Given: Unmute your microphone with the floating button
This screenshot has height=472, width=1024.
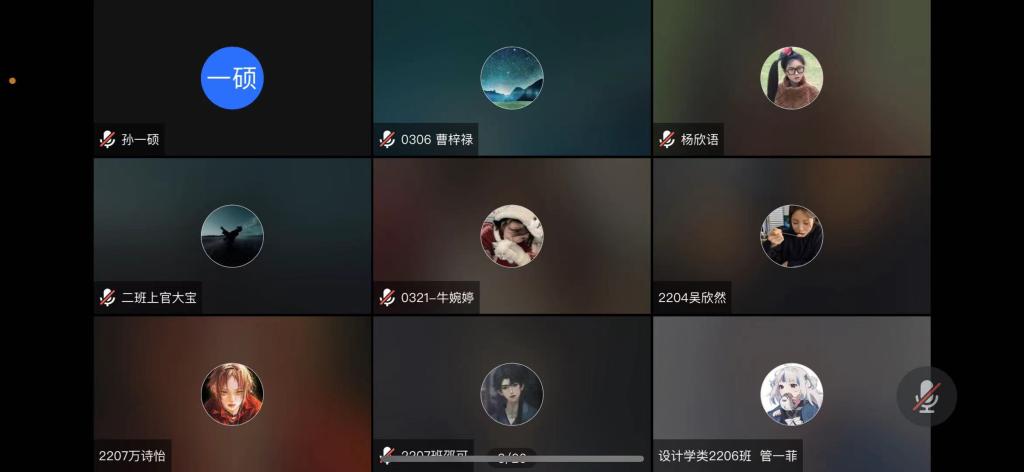Looking at the screenshot, I should point(926,397).
